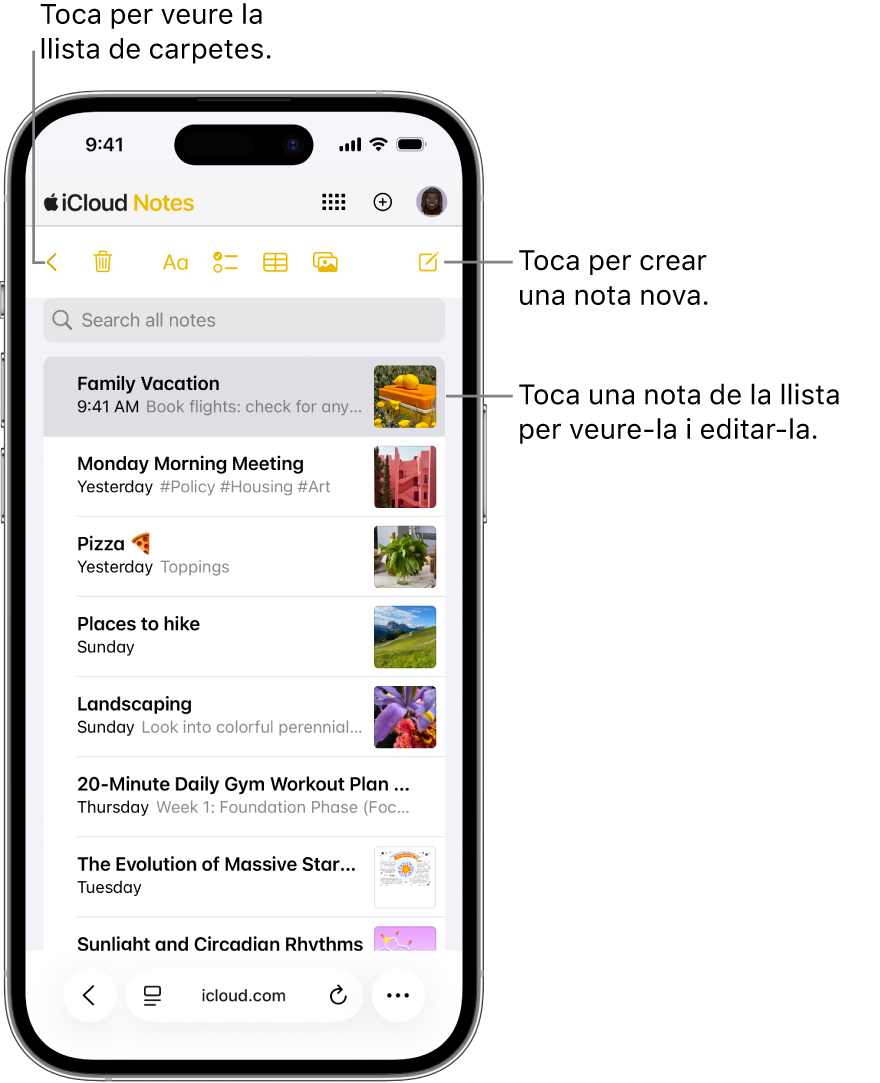Open your profile avatar
The height and width of the screenshot is (1083, 880).
[431, 202]
